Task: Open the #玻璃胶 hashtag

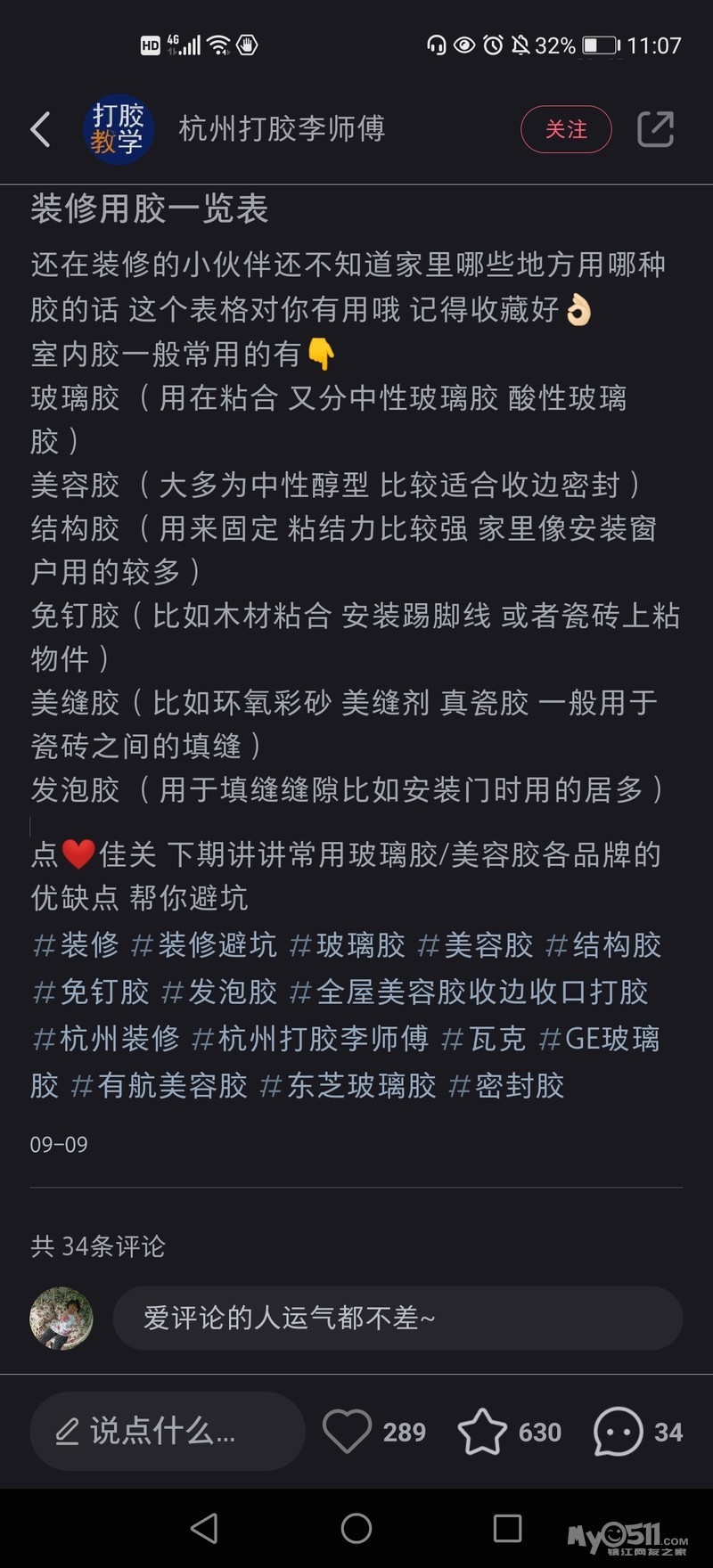Action: pos(348,945)
